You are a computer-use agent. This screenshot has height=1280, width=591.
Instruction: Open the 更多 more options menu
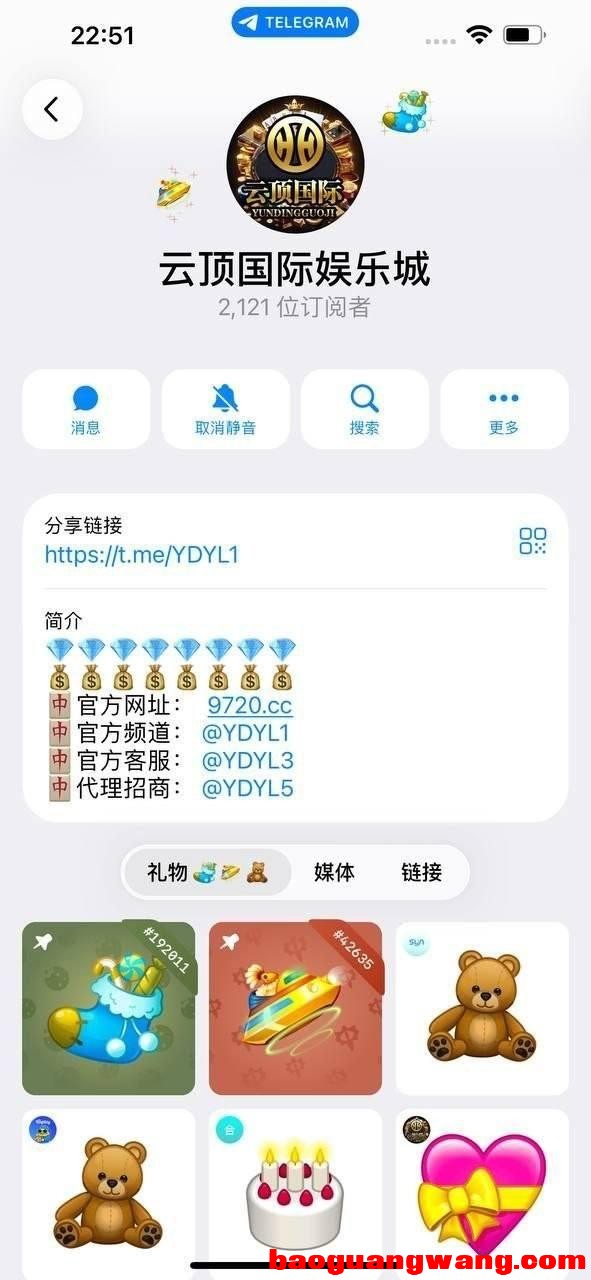(x=504, y=409)
